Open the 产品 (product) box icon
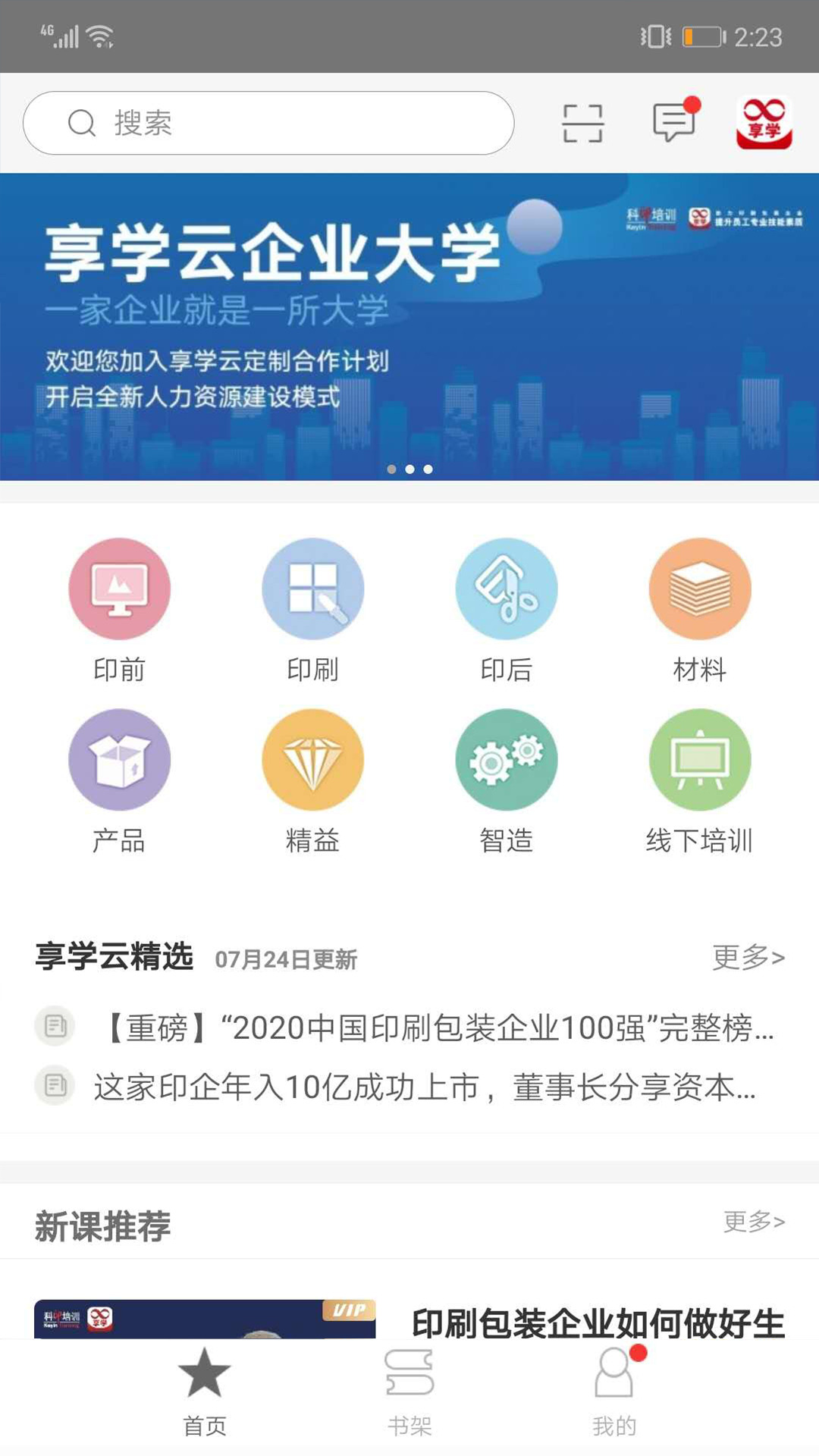 point(118,759)
